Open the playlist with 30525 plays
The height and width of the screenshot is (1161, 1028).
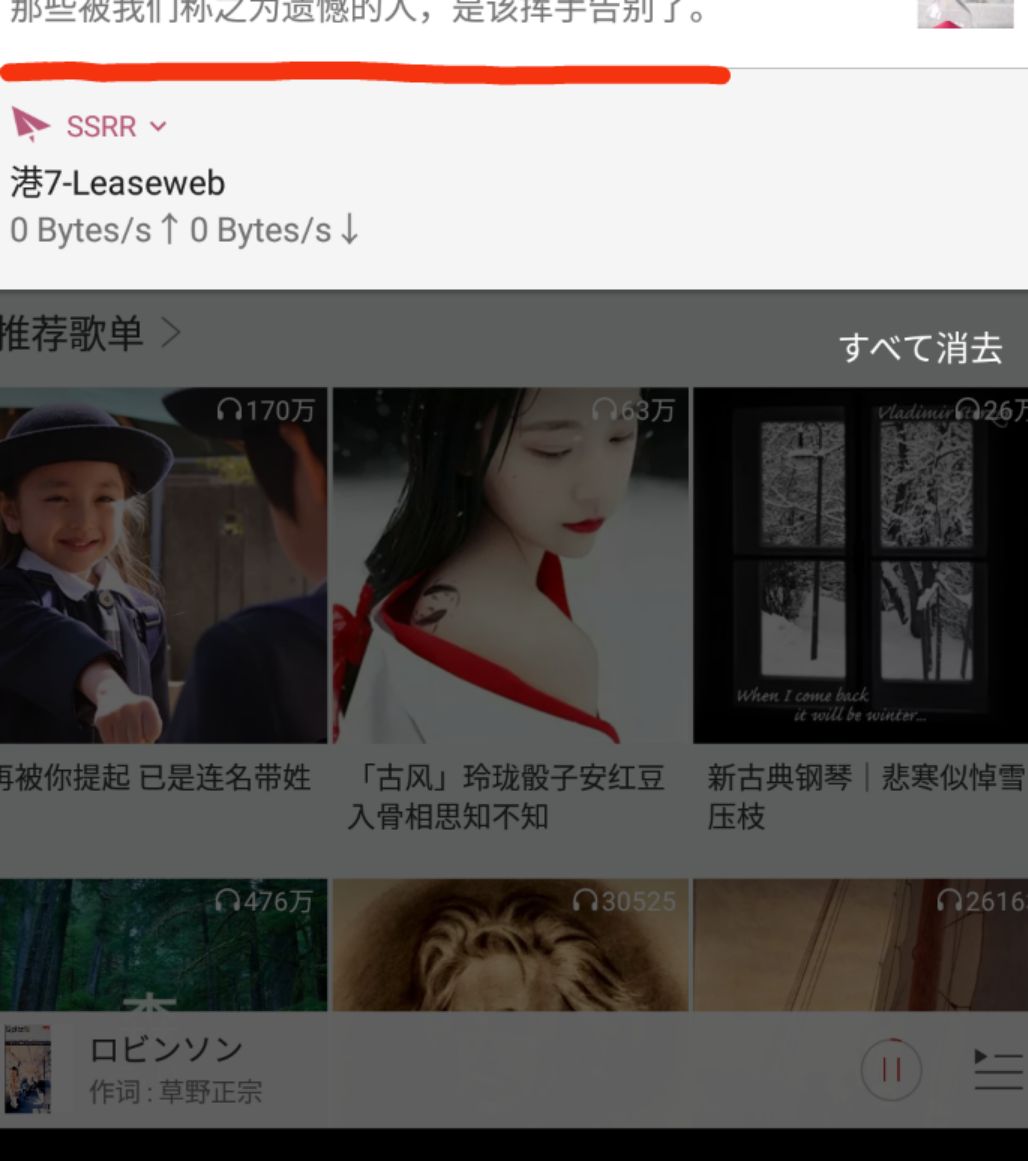point(510,945)
